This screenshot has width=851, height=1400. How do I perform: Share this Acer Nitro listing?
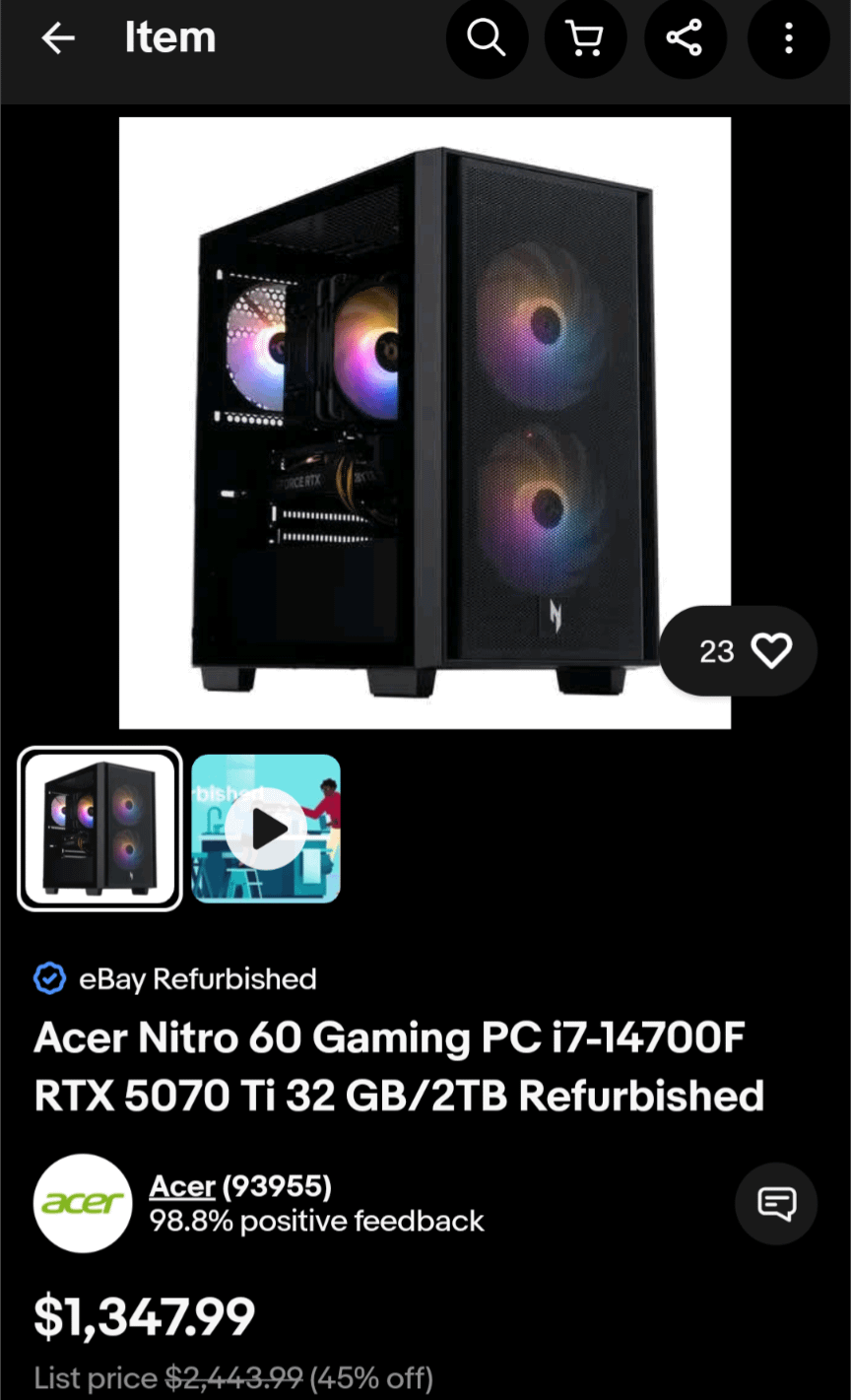point(685,38)
